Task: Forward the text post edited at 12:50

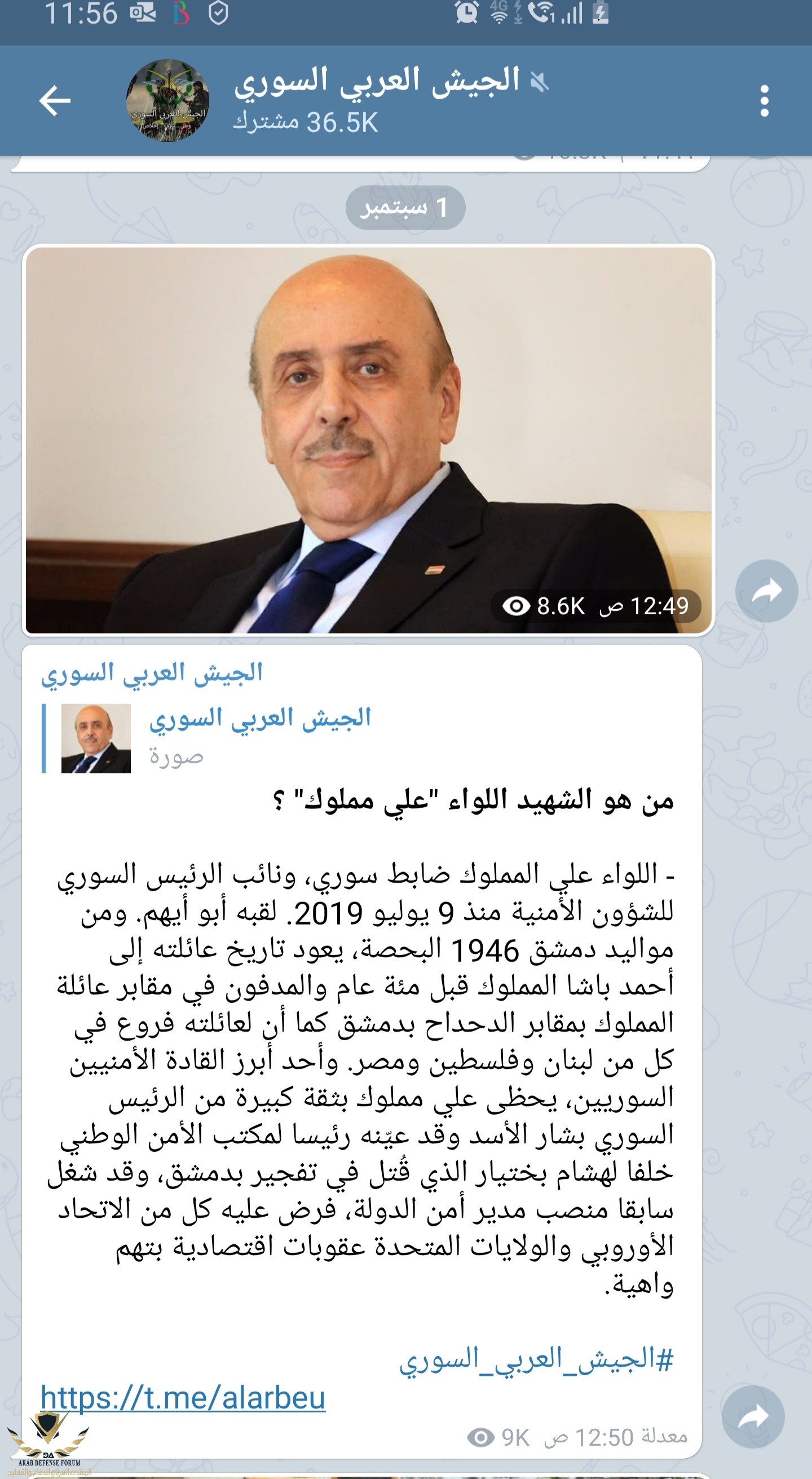Action: 752,1416
